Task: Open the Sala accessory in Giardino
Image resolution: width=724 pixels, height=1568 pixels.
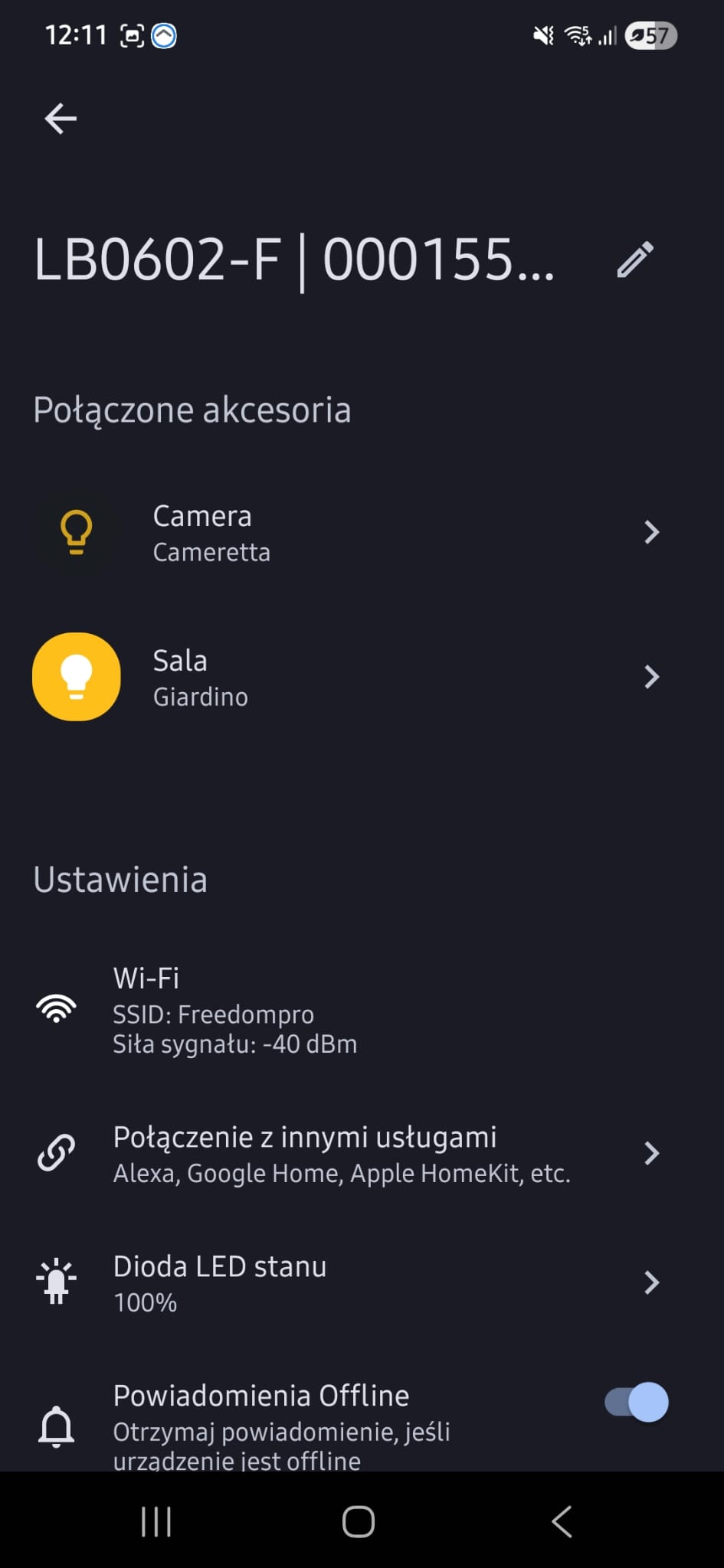Action: (x=345, y=678)
